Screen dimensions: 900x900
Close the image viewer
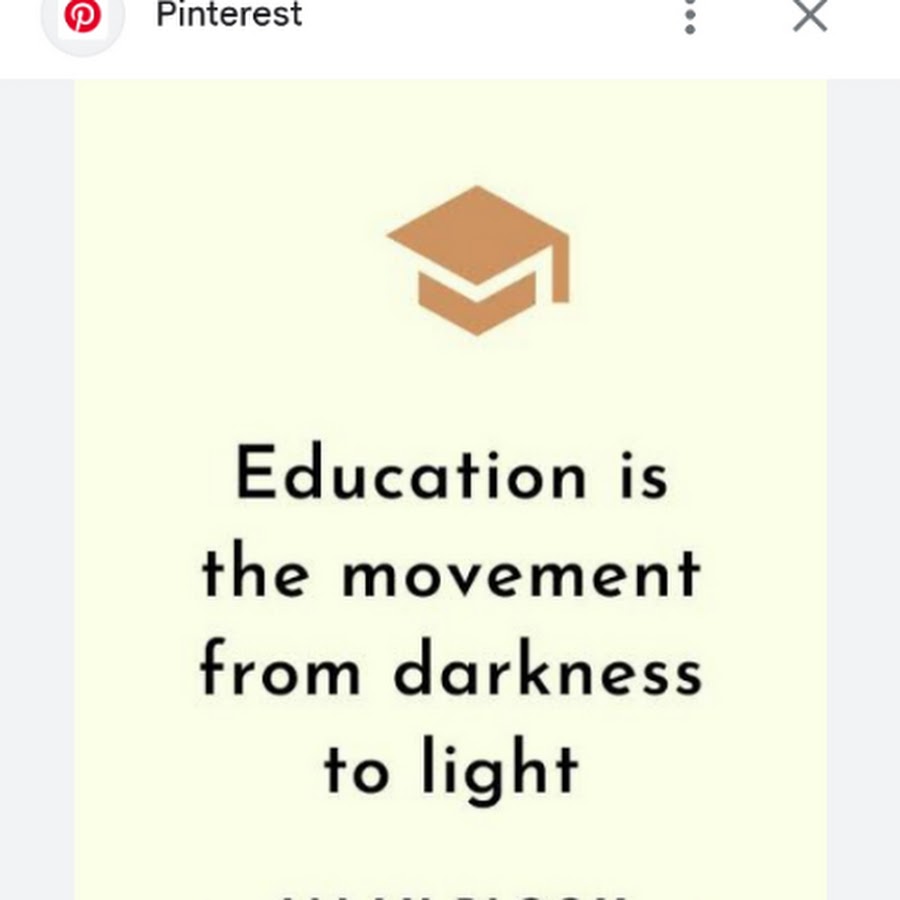point(809,16)
